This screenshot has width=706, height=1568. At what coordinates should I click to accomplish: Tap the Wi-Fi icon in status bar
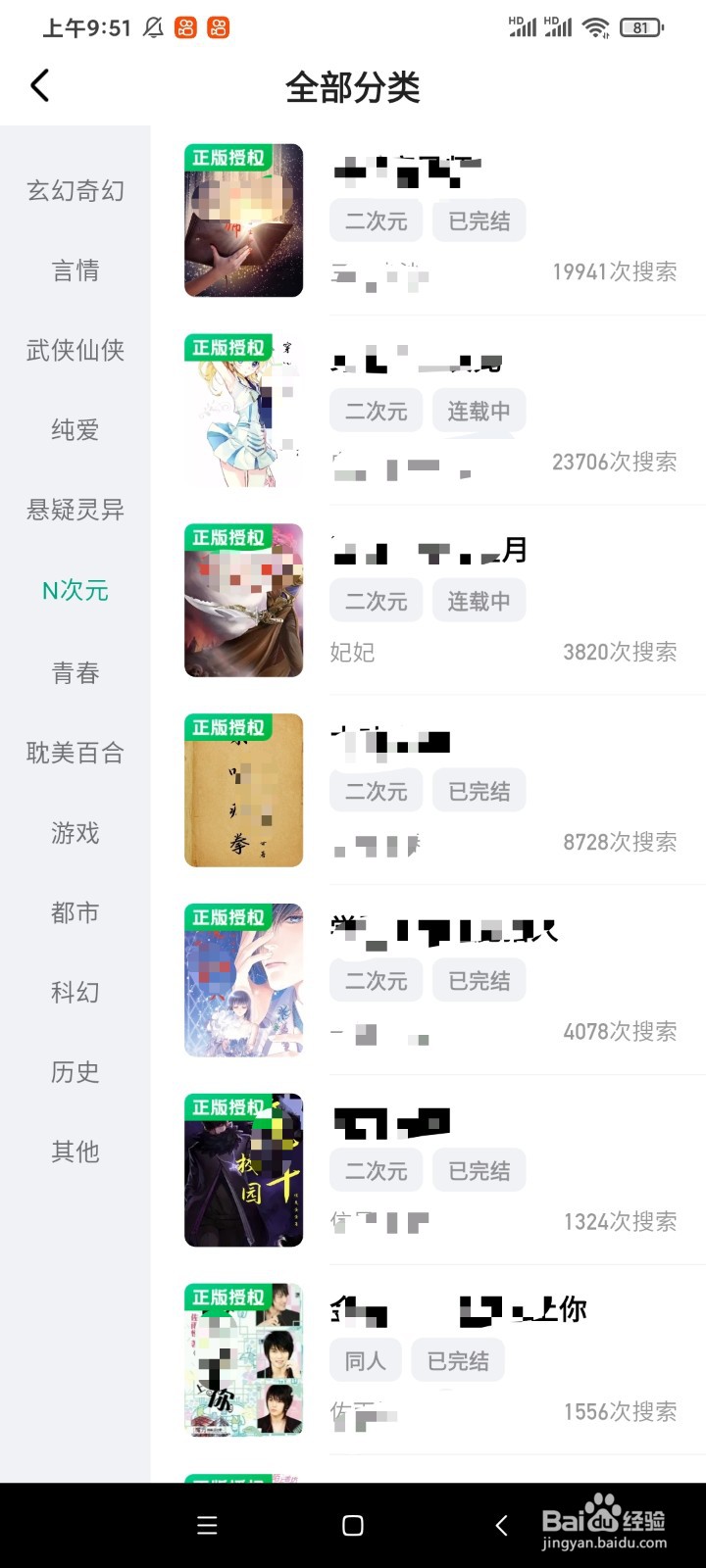598,27
